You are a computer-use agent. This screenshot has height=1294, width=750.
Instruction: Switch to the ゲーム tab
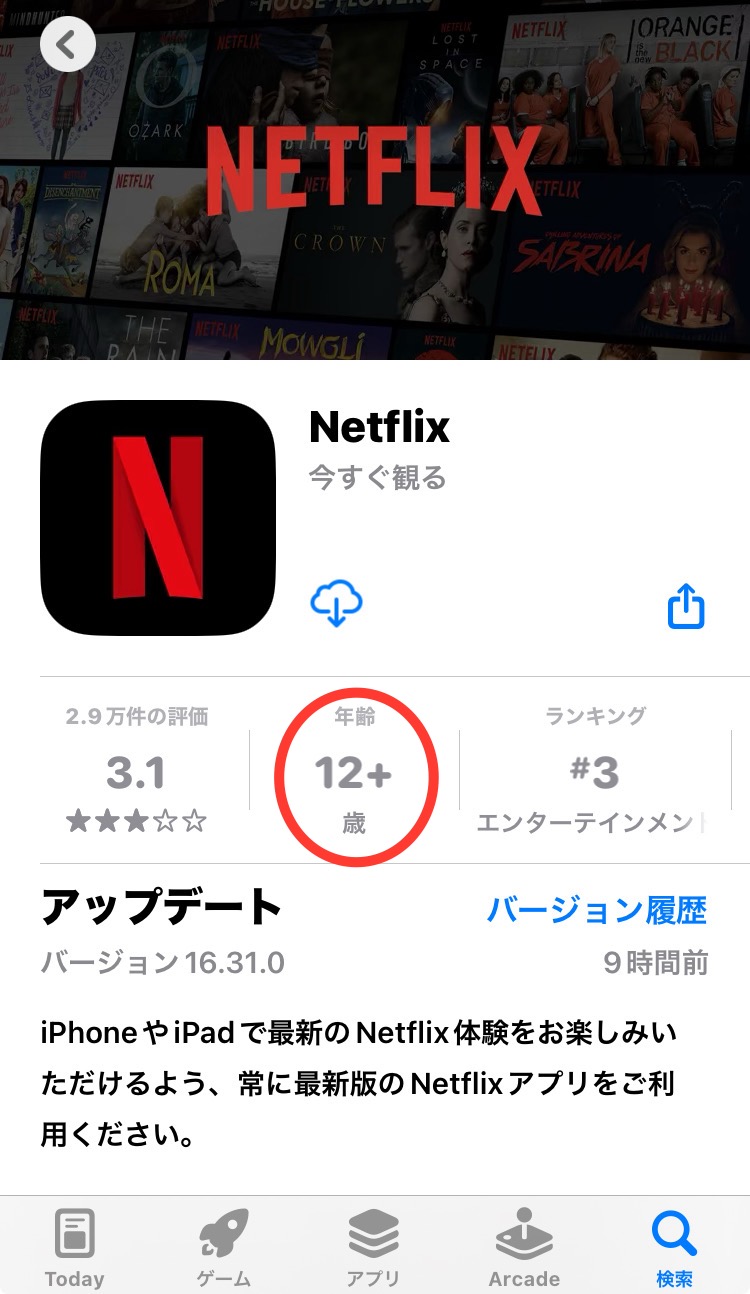click(x=224, y=1246)
